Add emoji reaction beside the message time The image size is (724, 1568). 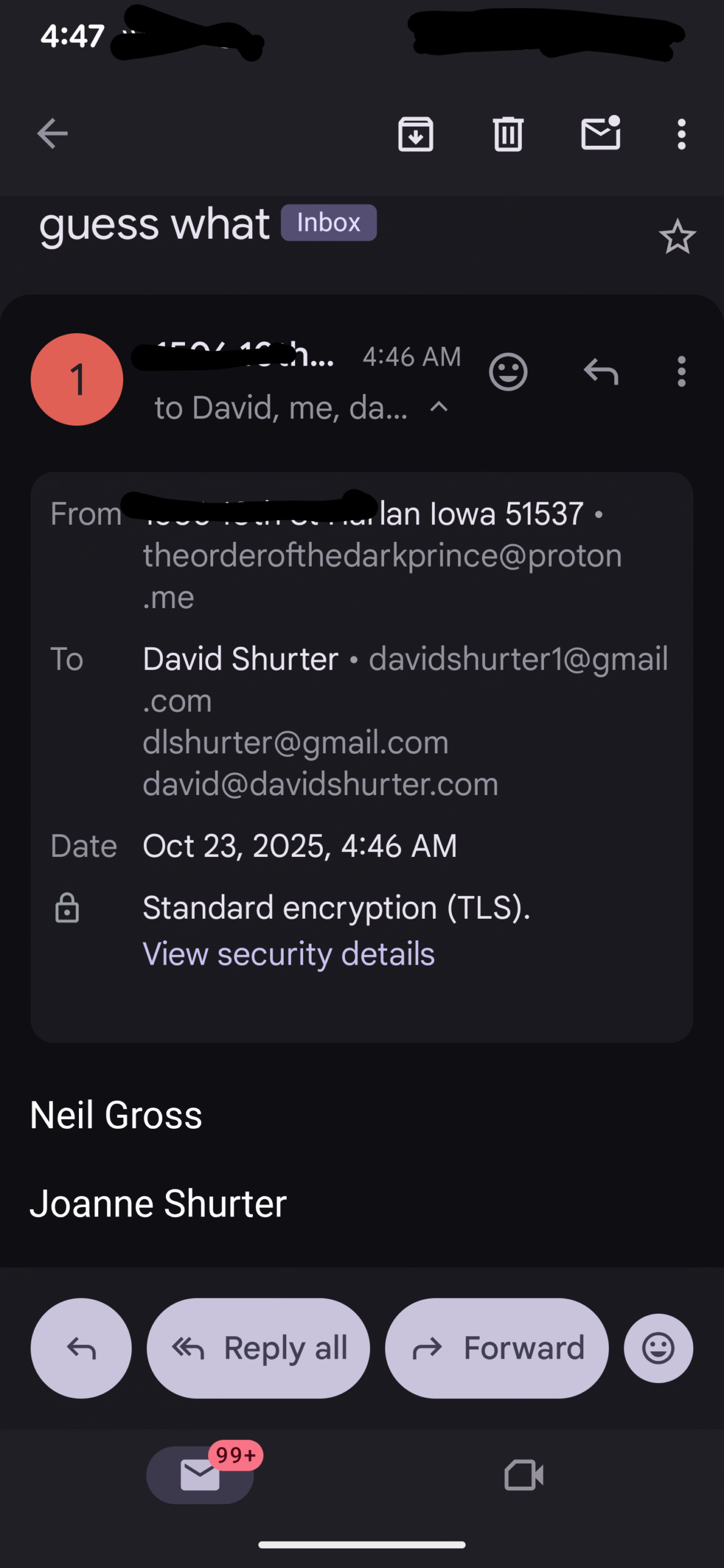(508, 372)
